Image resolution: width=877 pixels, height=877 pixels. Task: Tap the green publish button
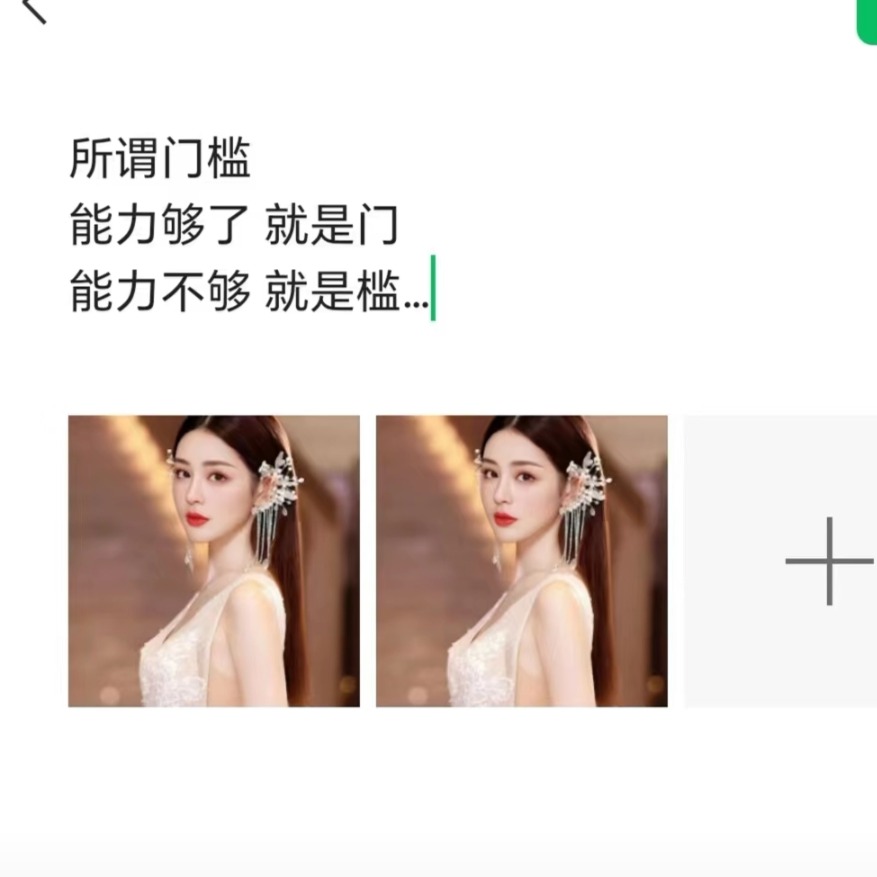coord(866,20)
